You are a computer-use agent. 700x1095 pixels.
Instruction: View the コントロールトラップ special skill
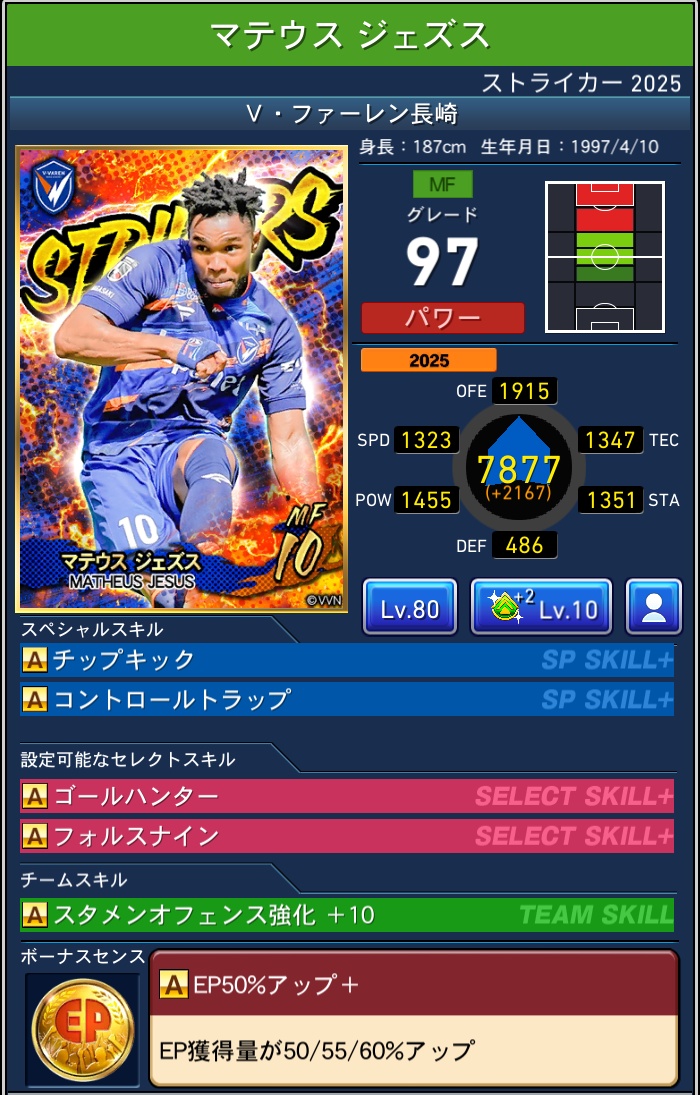click(x=346, y=699)
